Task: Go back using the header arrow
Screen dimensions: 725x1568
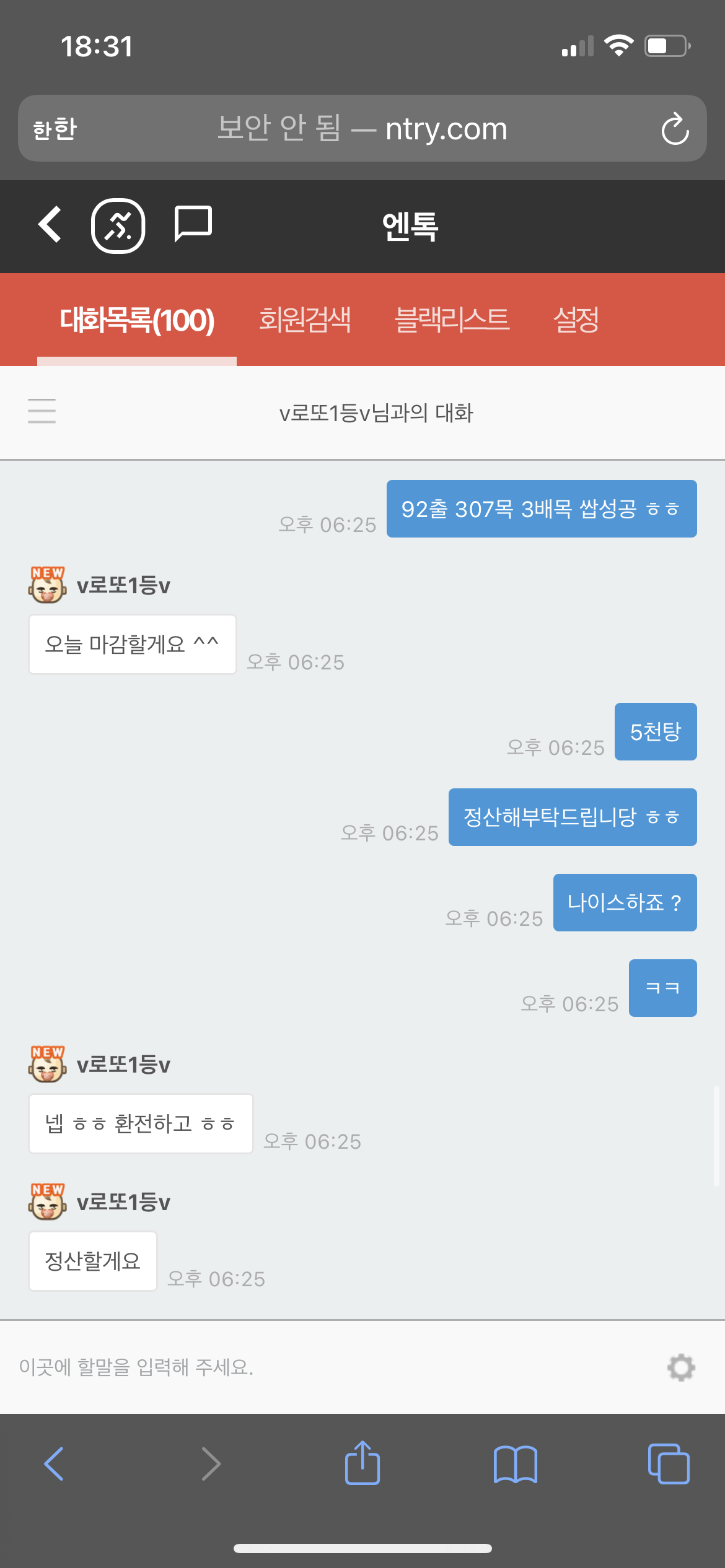Action: [50, 224]
